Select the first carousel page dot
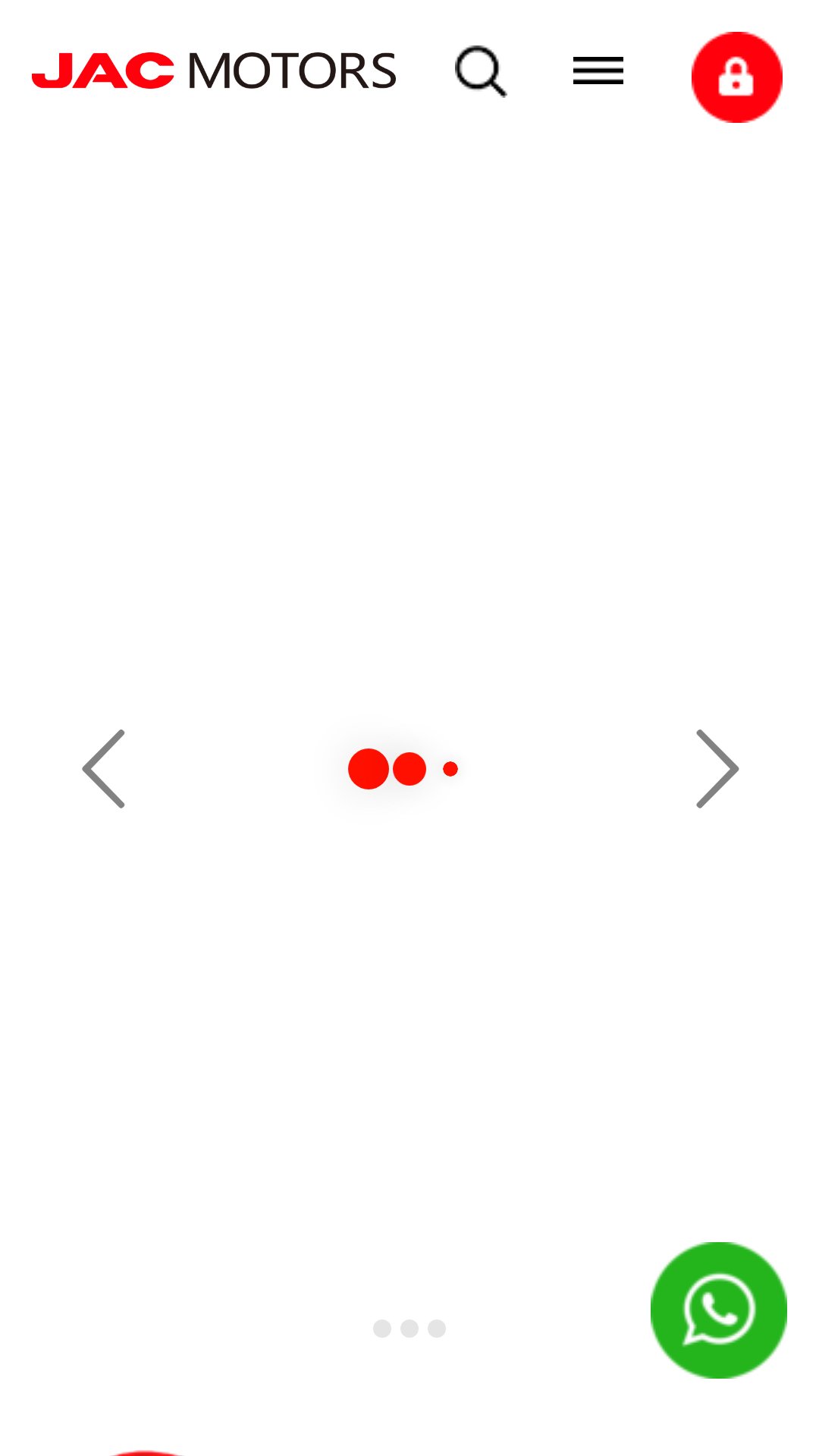The image size is (819, 1456). pyautogui.click(x=382, y=1329)
